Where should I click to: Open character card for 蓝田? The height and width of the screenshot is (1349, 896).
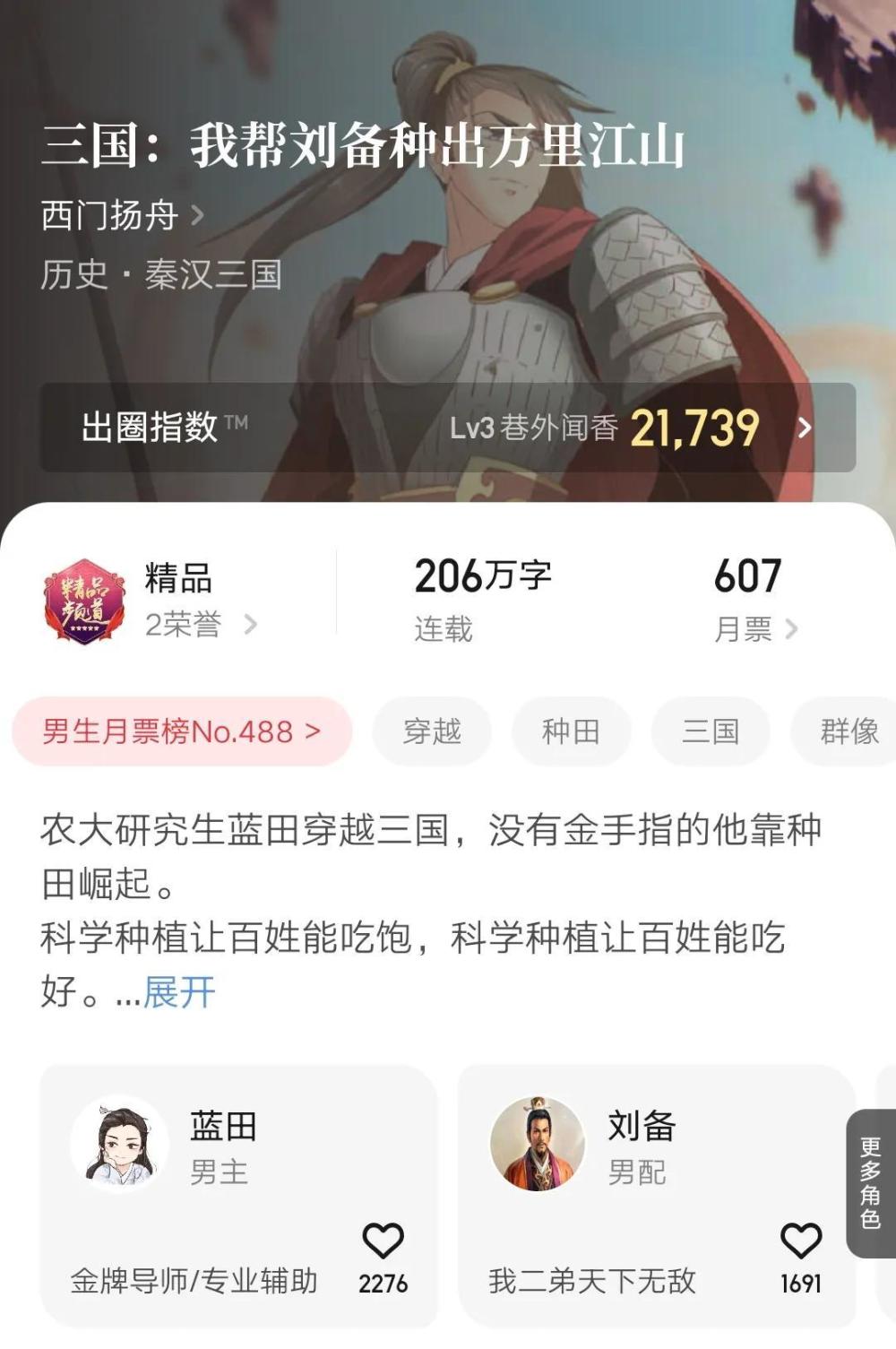point(224,1147)
